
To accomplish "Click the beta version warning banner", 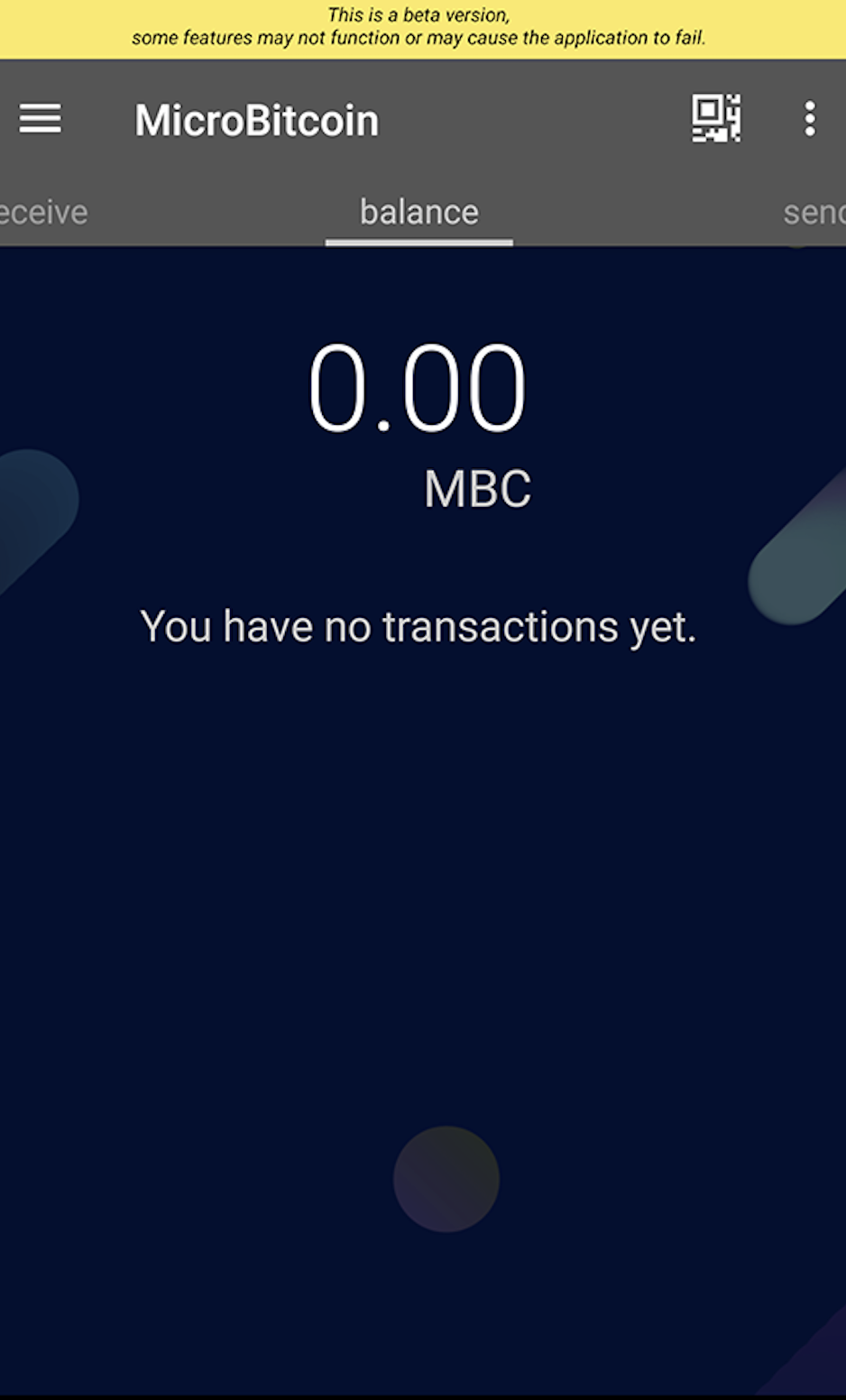I will 423,27.
